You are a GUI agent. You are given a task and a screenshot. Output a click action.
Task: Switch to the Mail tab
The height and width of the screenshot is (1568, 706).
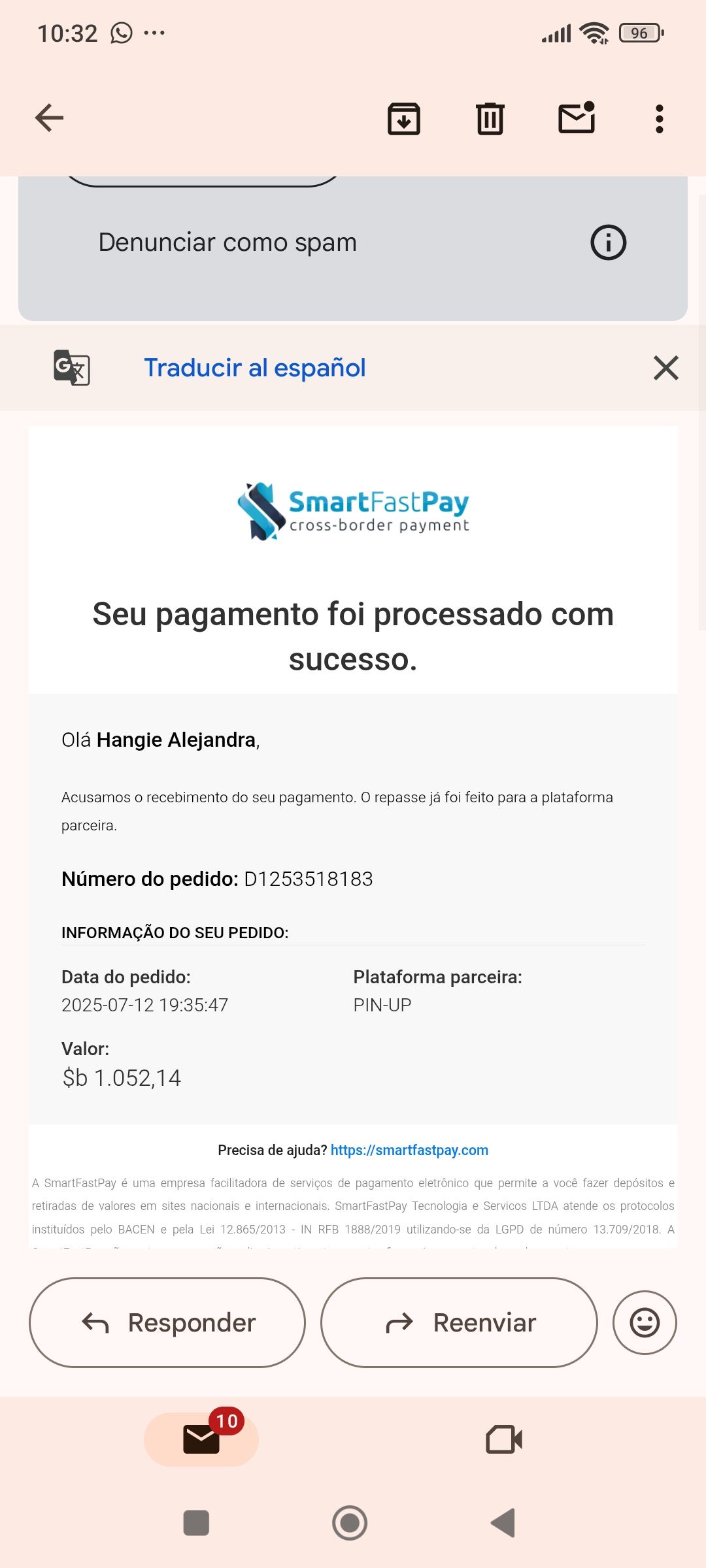pyautogui.click(x=201, y=1439)
